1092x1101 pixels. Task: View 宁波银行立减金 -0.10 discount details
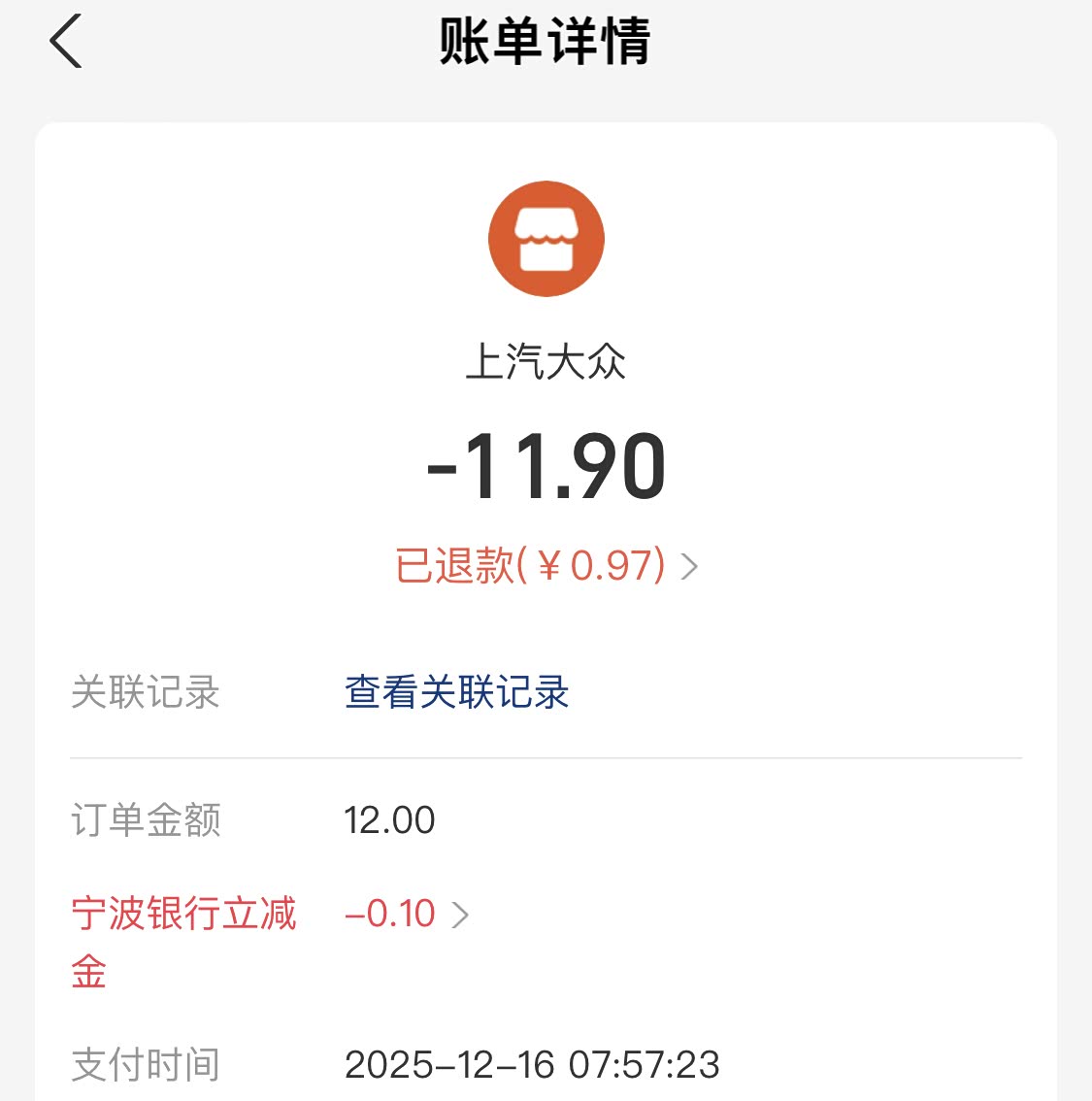[407, 914]
